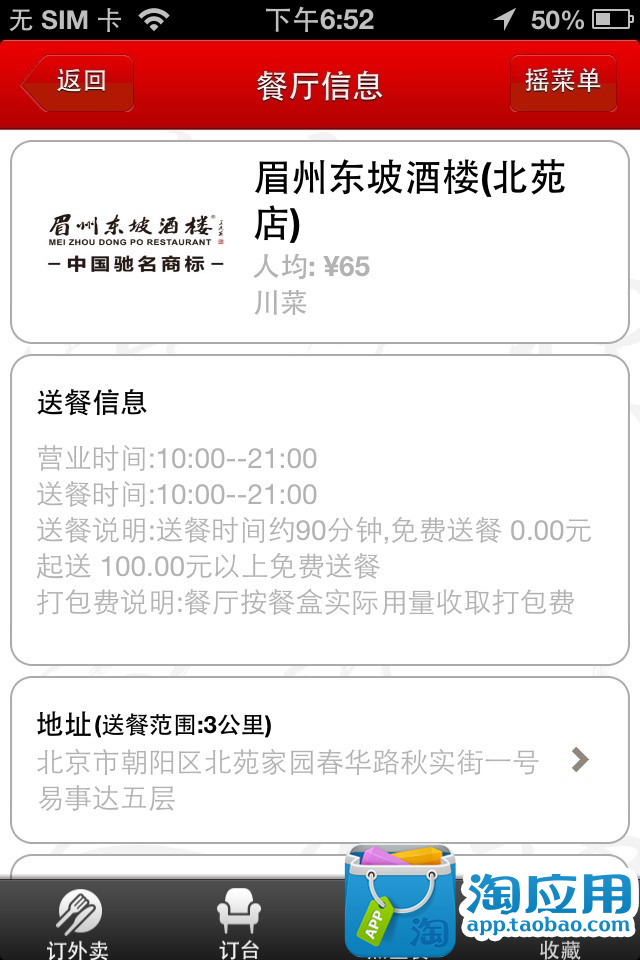Go back using the 返回 button
The height and width of the screenshot is (960, 640).
tap(78, 83)
